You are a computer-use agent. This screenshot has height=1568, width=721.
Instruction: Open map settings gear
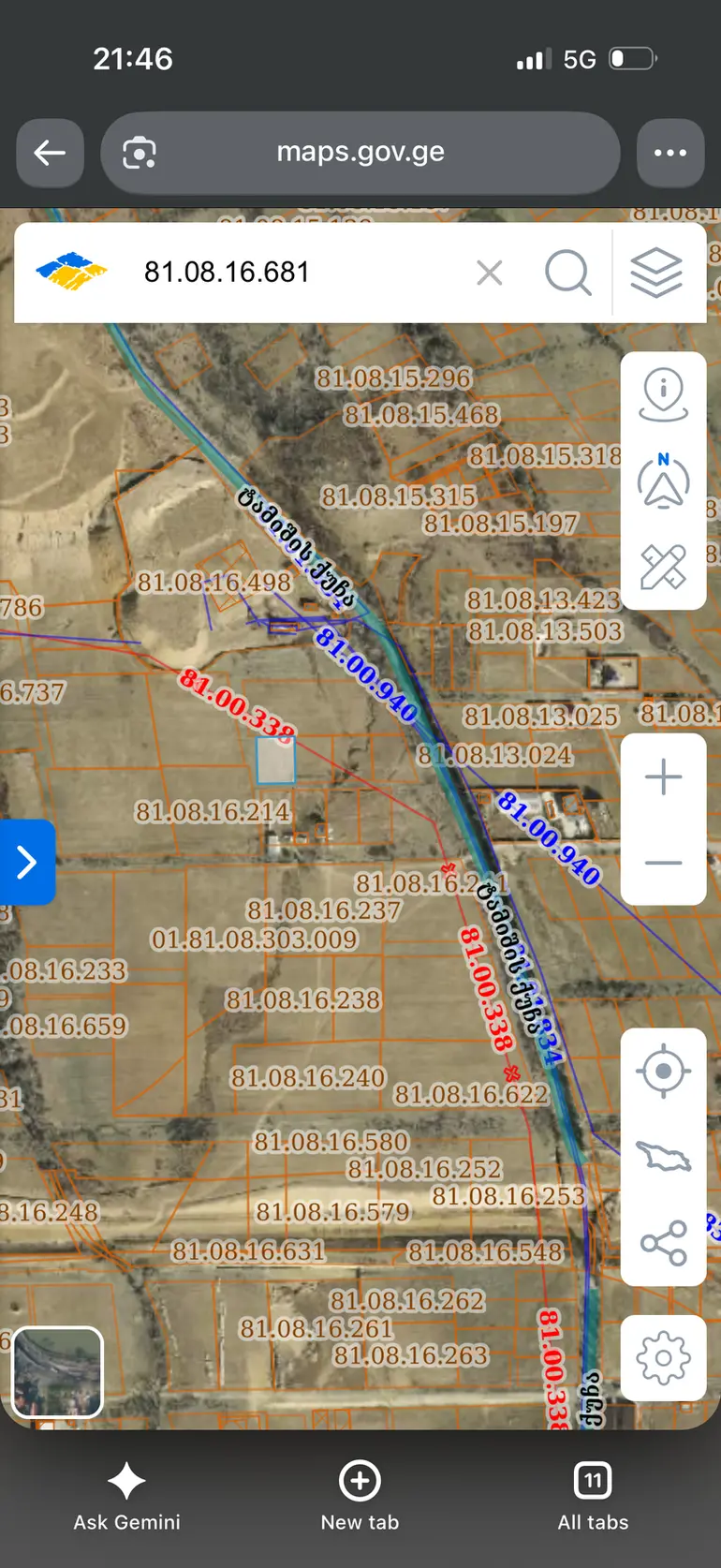point(664,1358)
